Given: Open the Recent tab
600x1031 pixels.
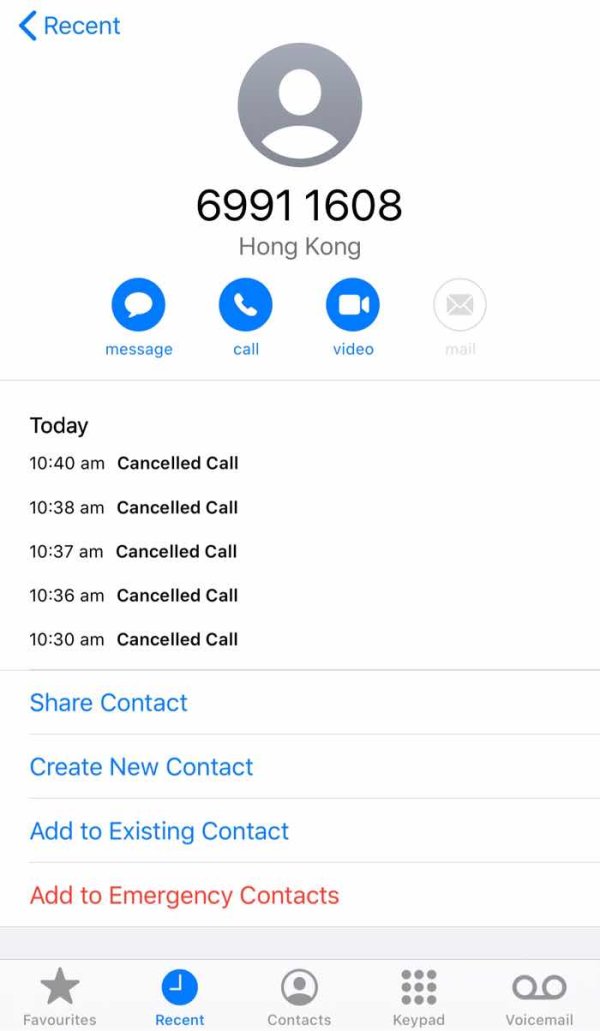Looking at the screenshot, I should (179, 997).
